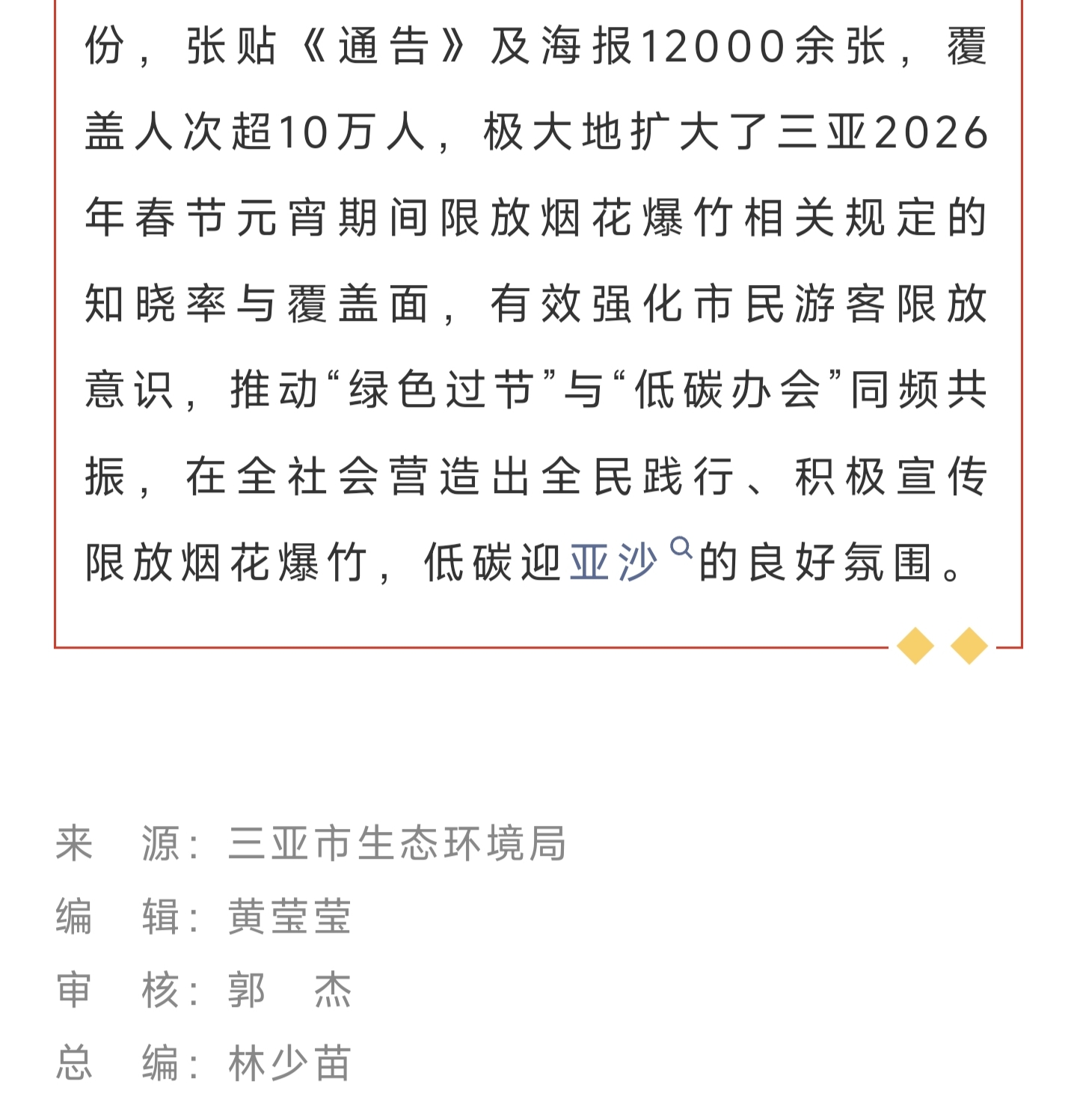Open the 亚沙 search keyword link
The image size is (1077, 1120).
(x=615, y=563)
